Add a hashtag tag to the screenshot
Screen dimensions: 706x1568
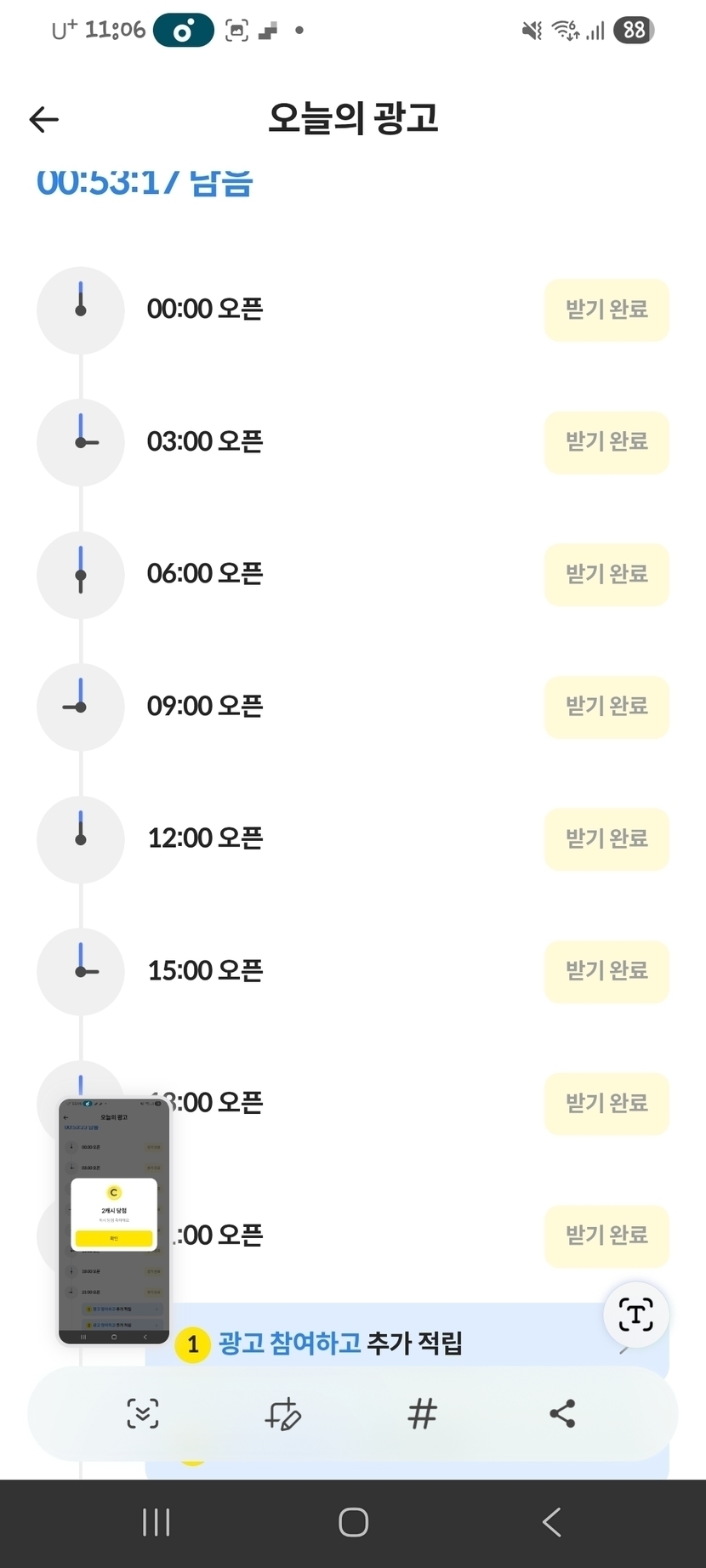pos(422,1413)
